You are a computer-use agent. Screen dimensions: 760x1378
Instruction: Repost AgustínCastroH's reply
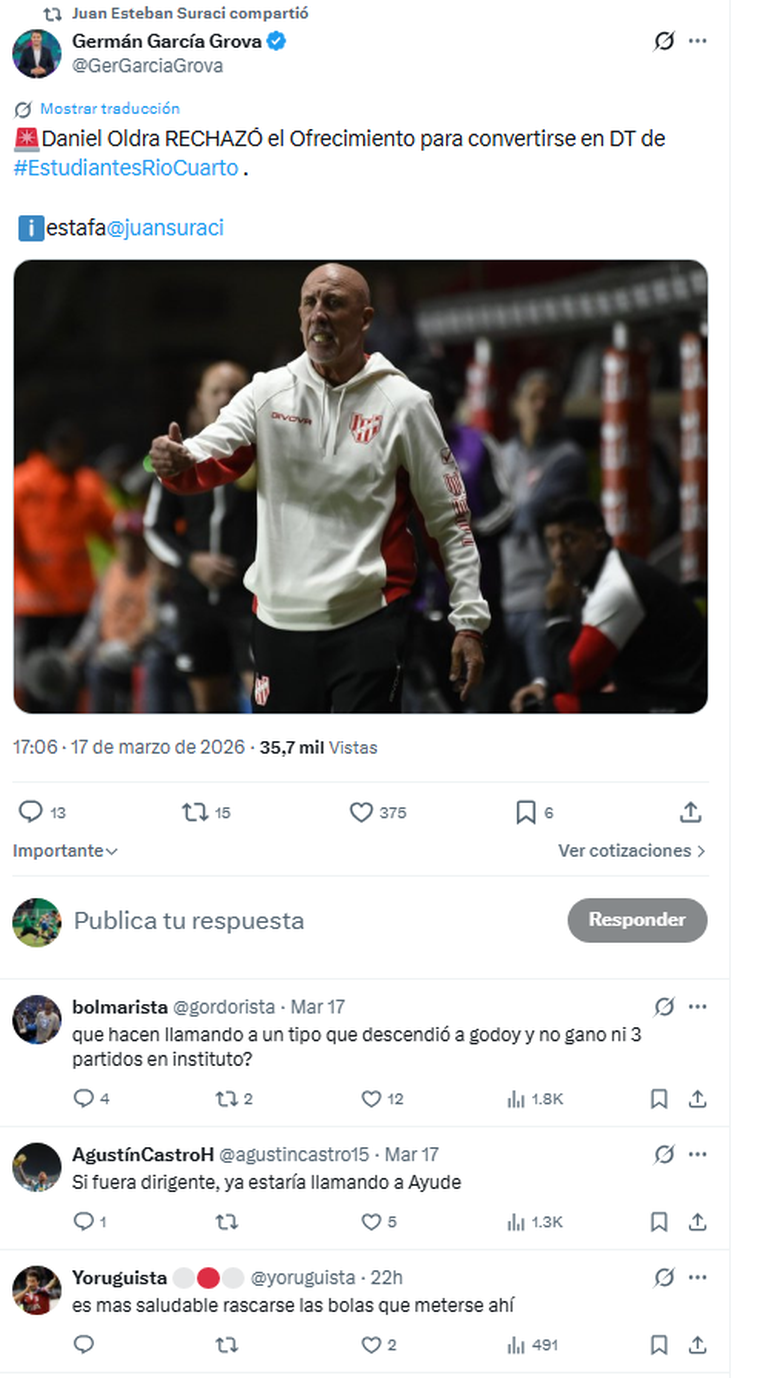tap(227, 1222)
